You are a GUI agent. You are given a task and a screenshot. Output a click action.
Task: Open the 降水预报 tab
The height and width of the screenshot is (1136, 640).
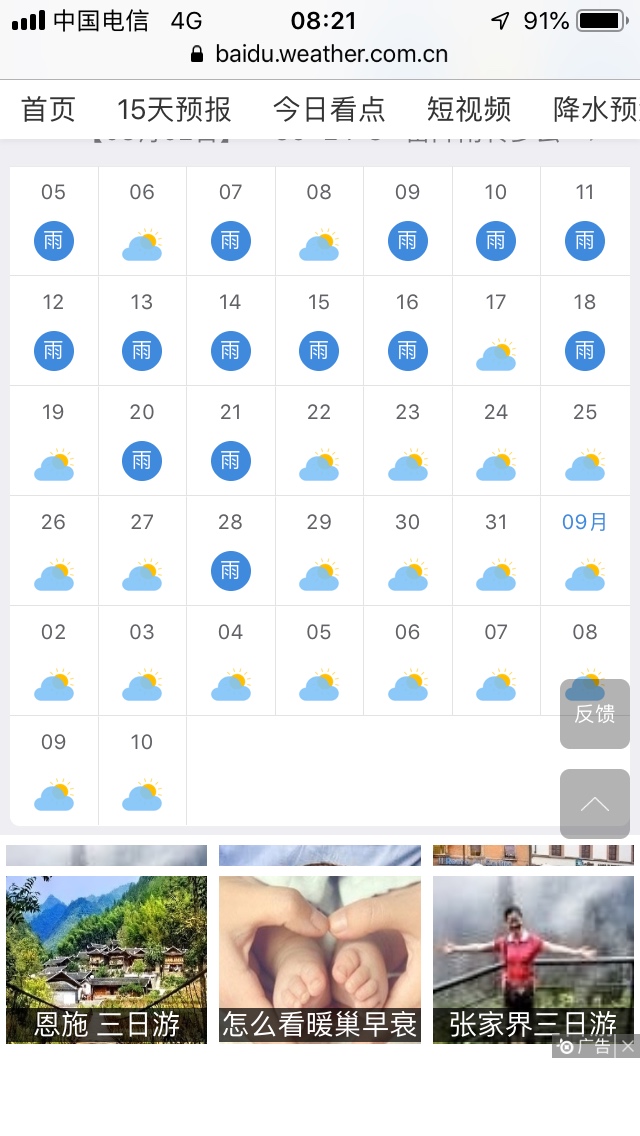pyautogui.click(x=597, y=109)
